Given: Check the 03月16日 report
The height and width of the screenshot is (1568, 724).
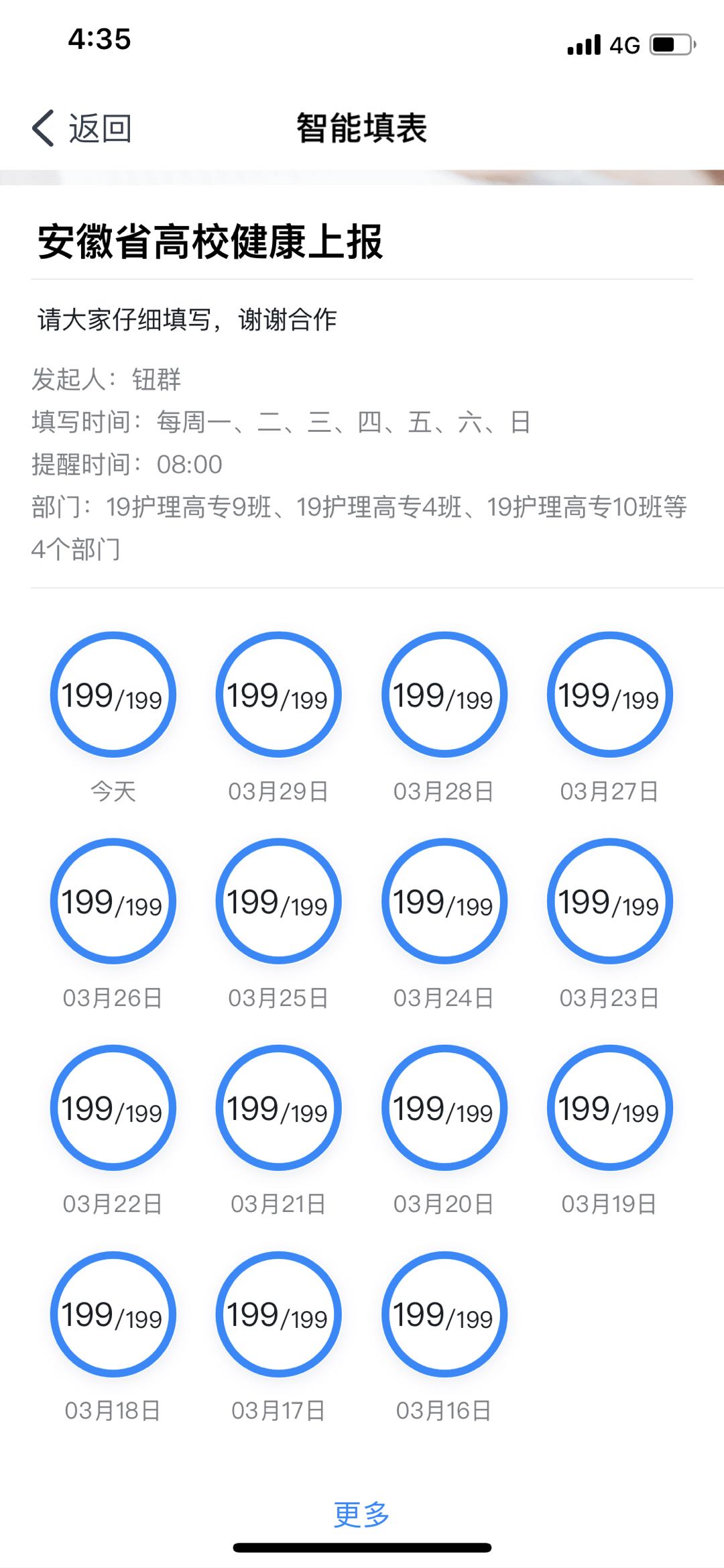Looking at the screenshot, I should coord(444,1314).
